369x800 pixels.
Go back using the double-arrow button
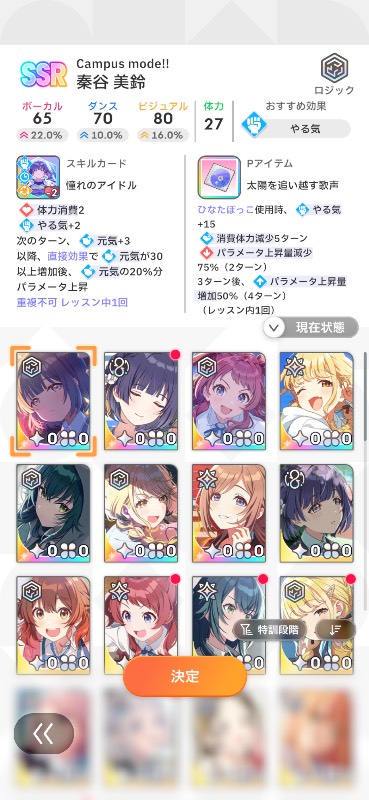[44, 734]
